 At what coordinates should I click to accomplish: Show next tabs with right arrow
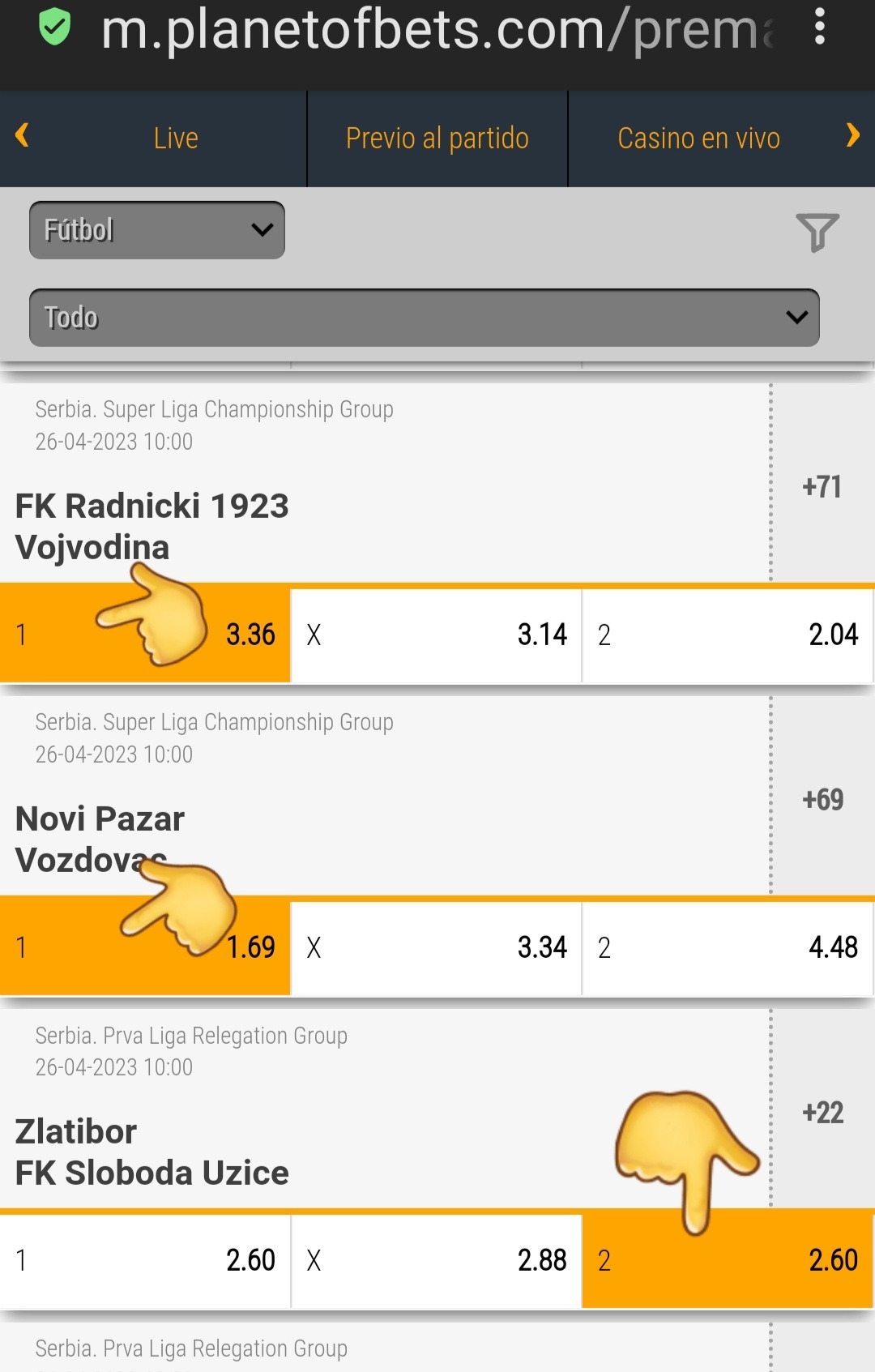click(x=852, y=135)
